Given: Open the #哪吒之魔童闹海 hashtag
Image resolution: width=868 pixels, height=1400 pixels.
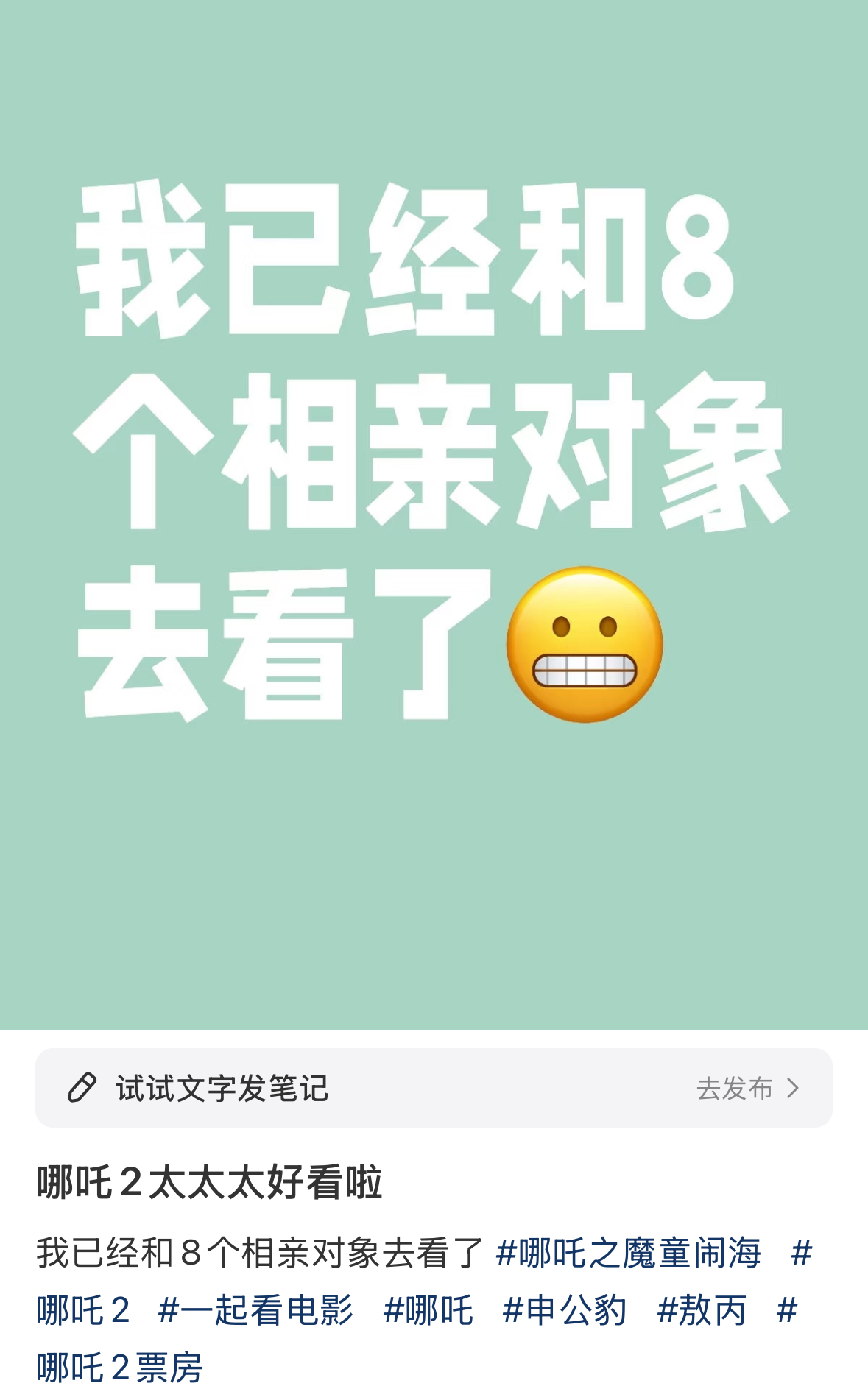Looking at the screenshot, I should tap(628, 1253).
